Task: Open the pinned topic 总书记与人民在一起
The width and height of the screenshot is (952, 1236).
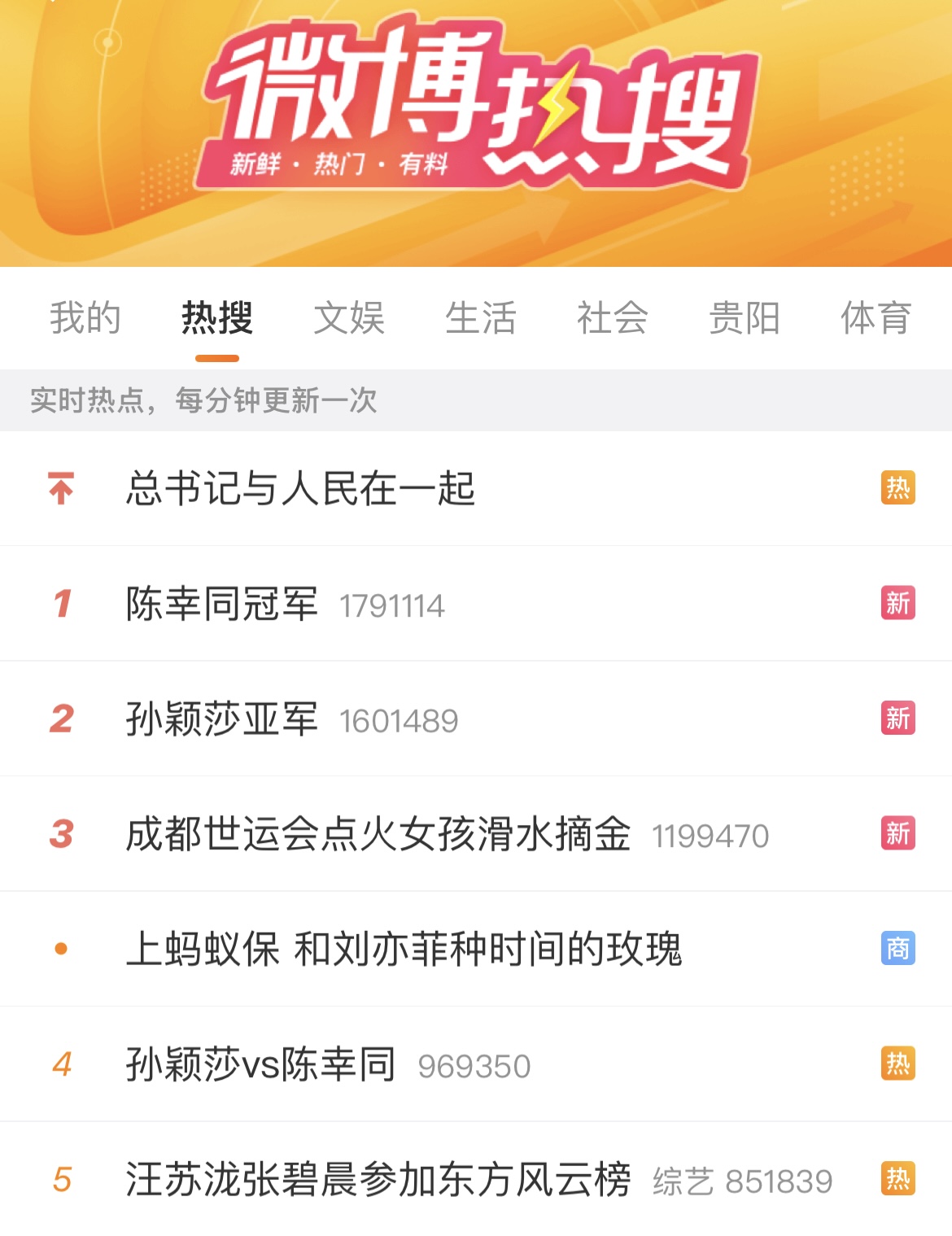Action: [x=300, y=489]
